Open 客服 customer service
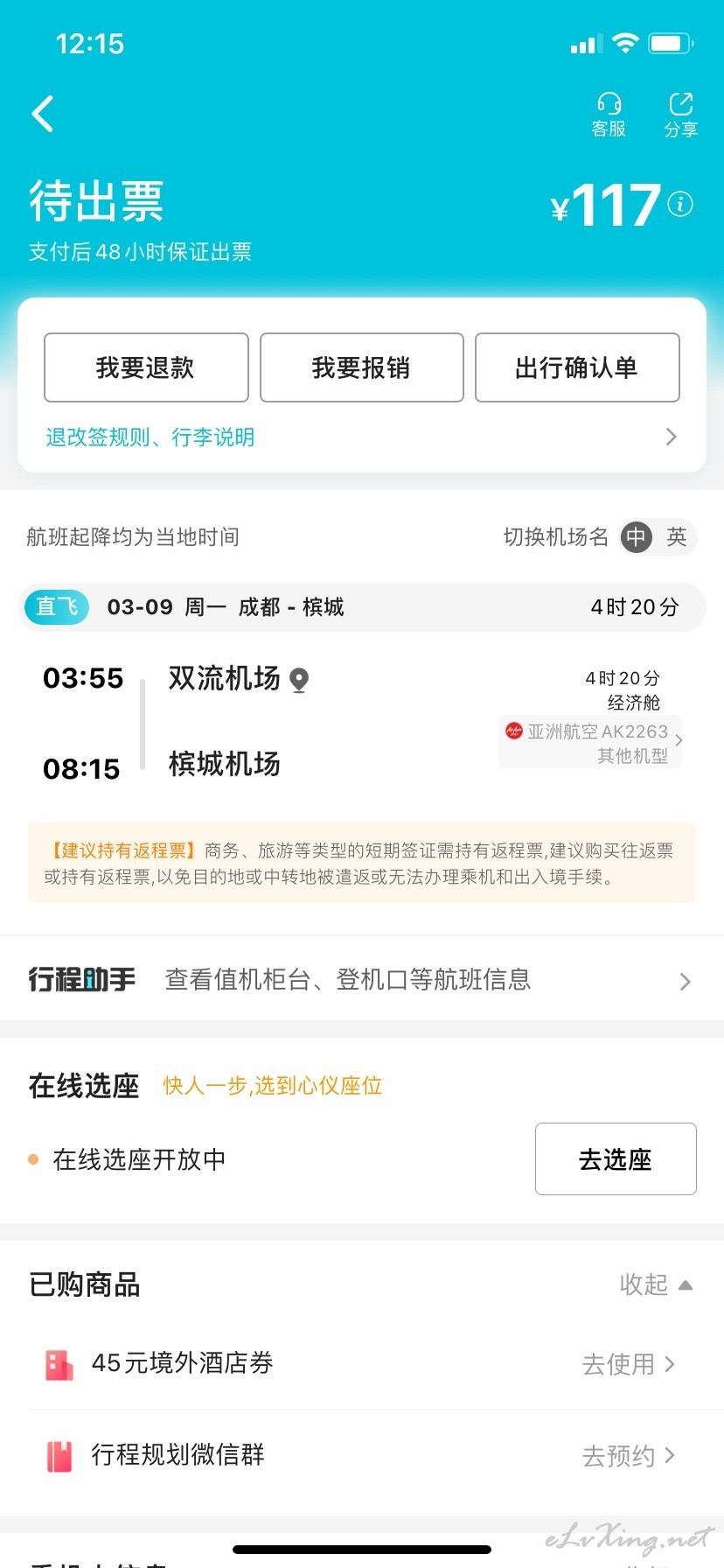The height and width of the screenshot is (1568, 724). [x=609, y=115]
